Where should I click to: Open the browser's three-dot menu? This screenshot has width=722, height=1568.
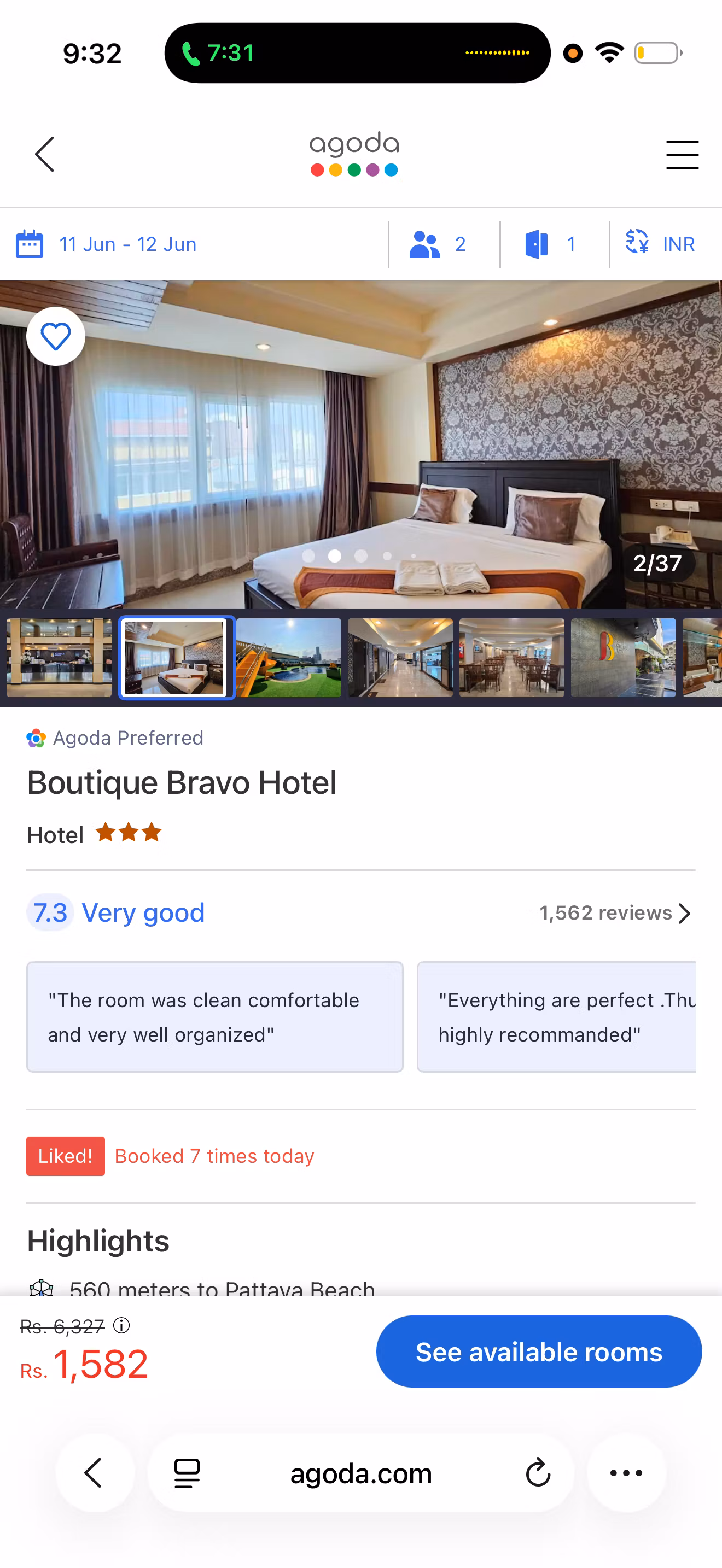(x=626, y=1473)
